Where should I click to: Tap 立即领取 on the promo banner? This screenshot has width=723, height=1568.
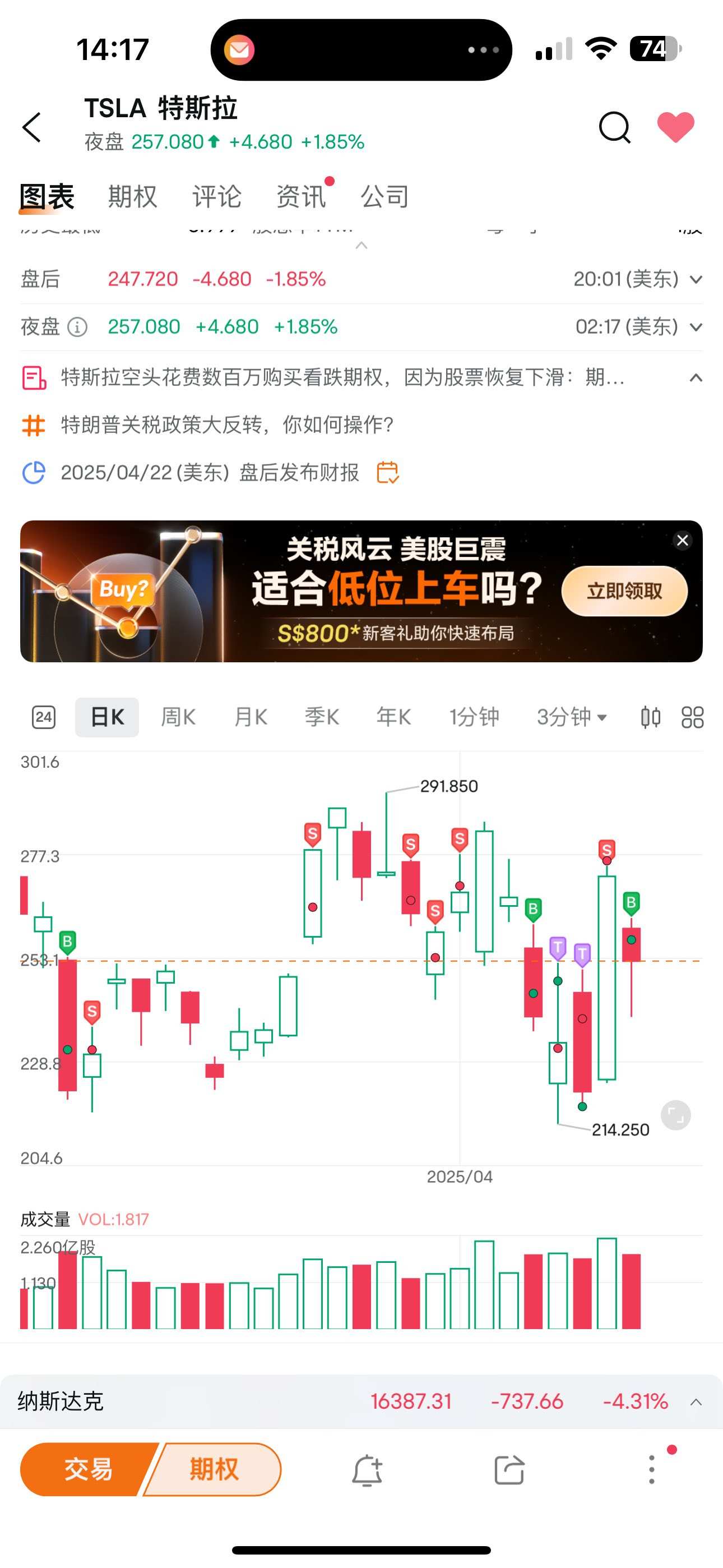tap(624, 591)
